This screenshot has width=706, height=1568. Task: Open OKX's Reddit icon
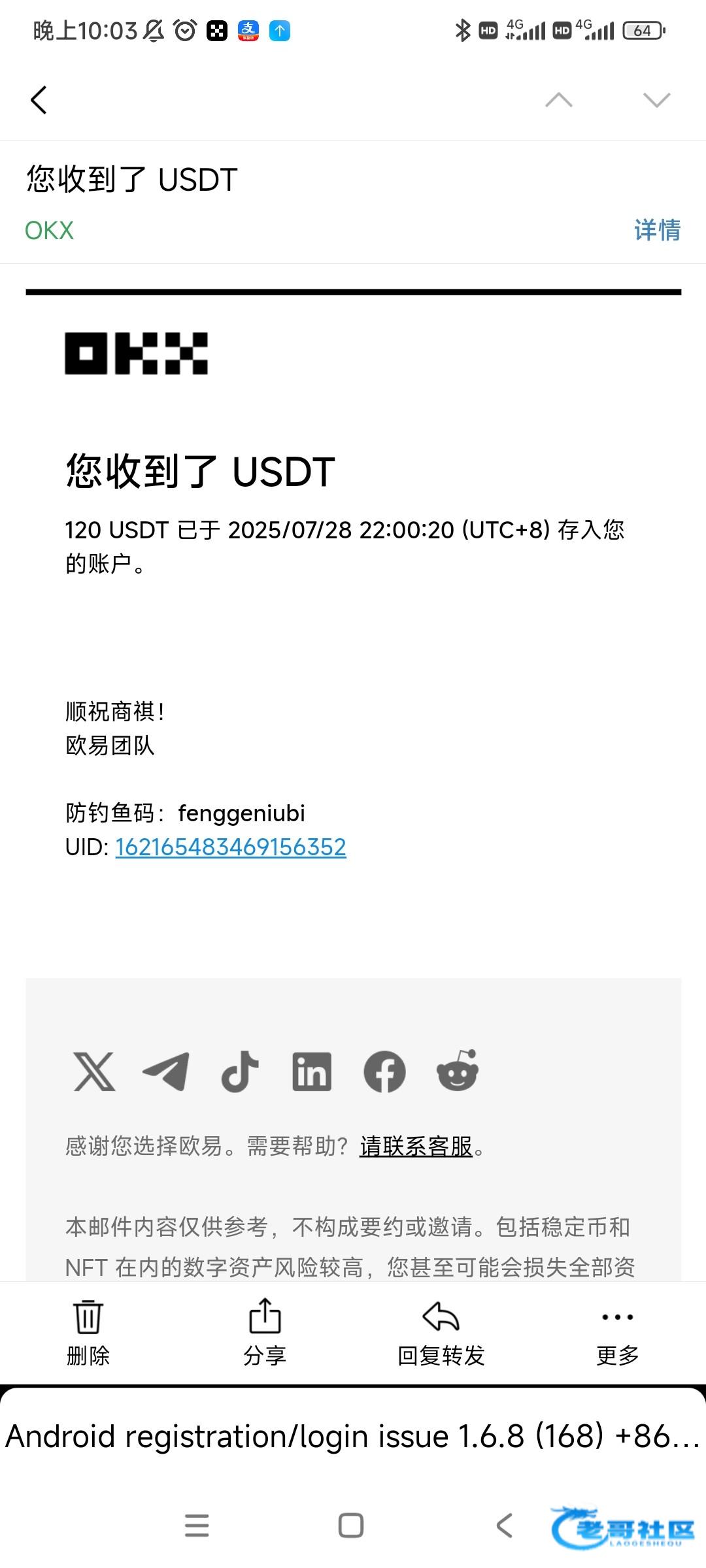coord(458,1070)
